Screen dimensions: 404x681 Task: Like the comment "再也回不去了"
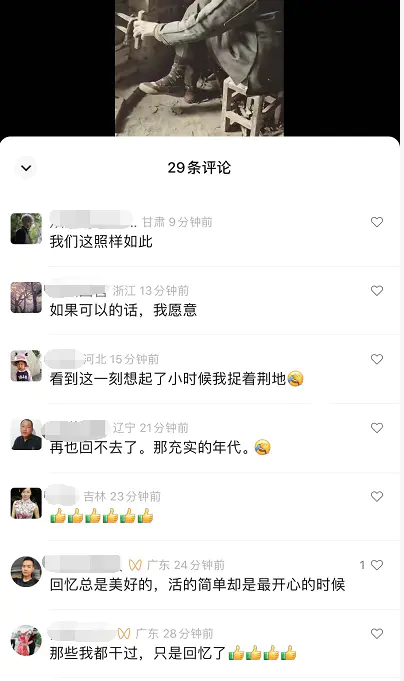tap(377, 428)
